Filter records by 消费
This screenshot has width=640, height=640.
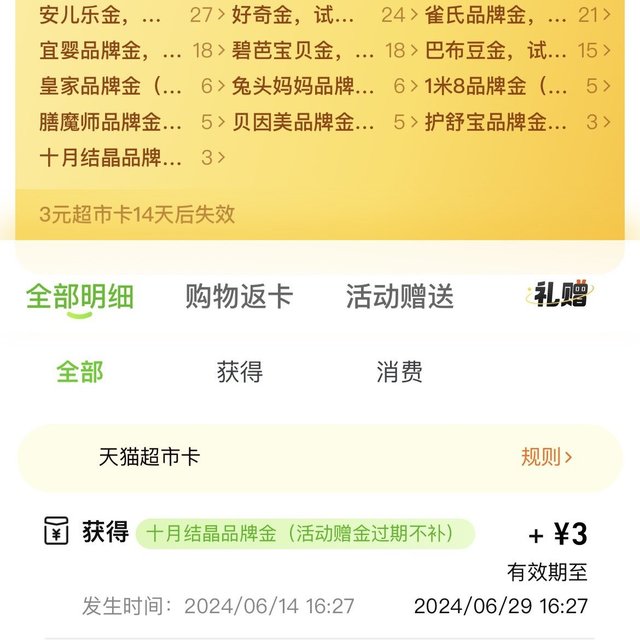pyautogui.click(x=400, y=373)
